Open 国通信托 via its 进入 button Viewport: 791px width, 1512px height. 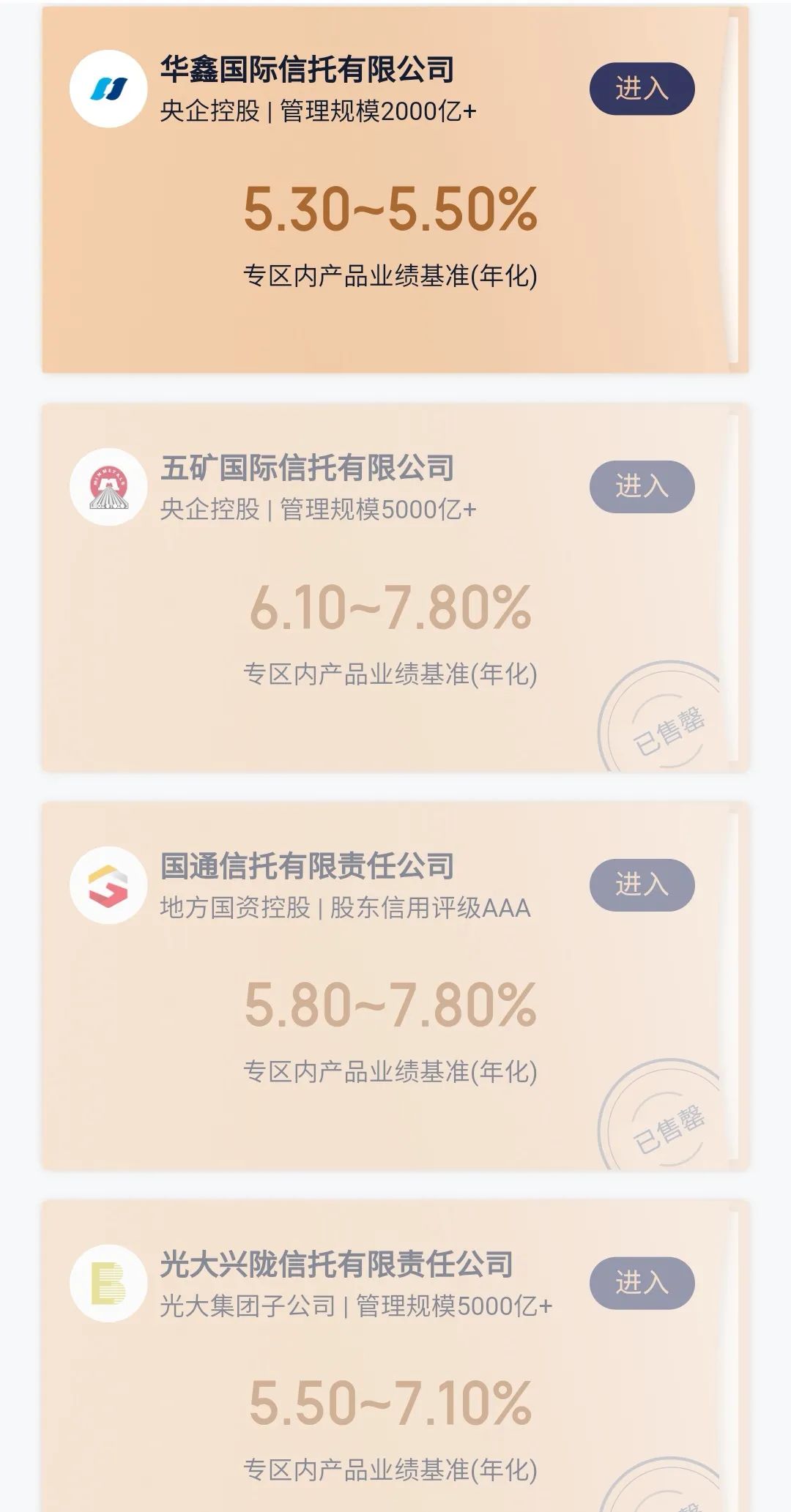642,885
